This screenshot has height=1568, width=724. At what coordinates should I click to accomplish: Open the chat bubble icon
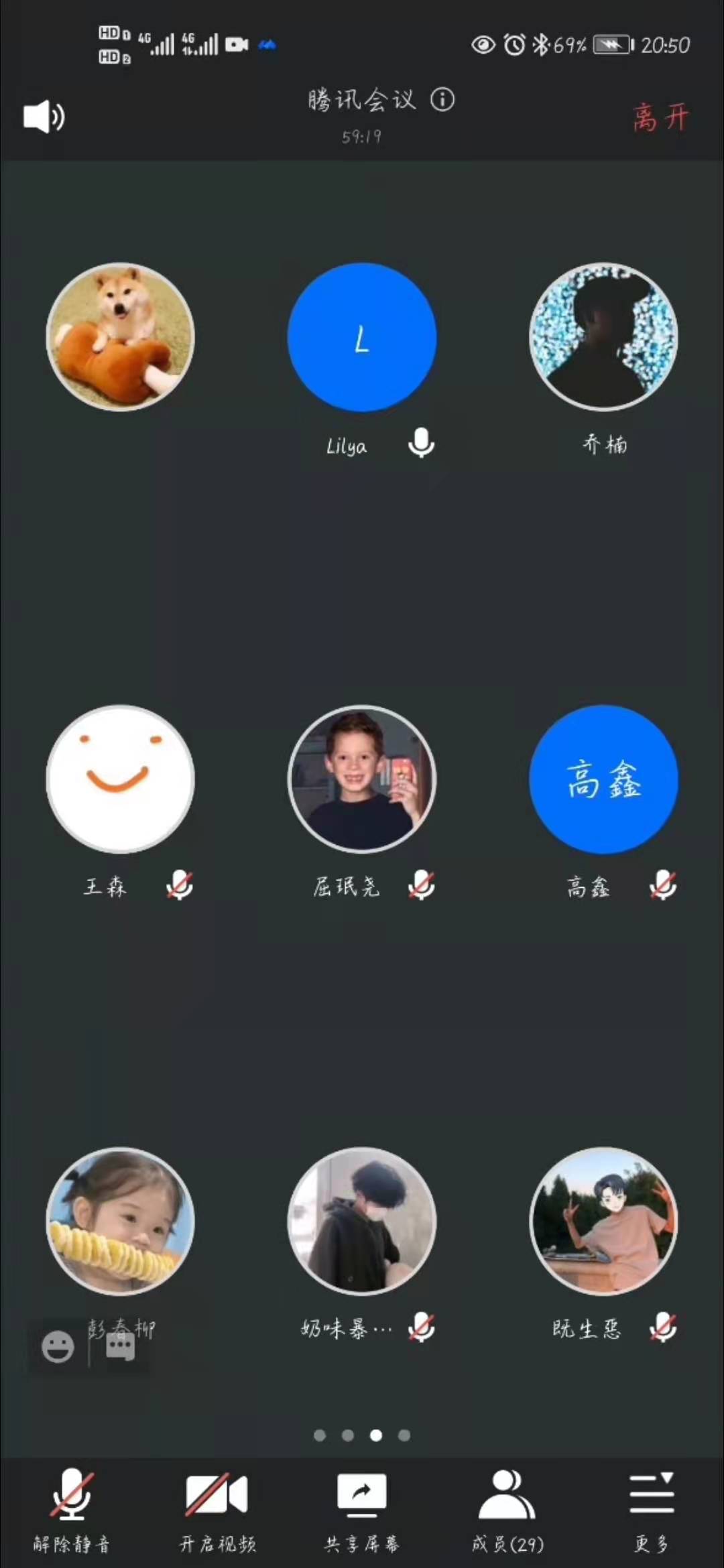pos(121,1347)
